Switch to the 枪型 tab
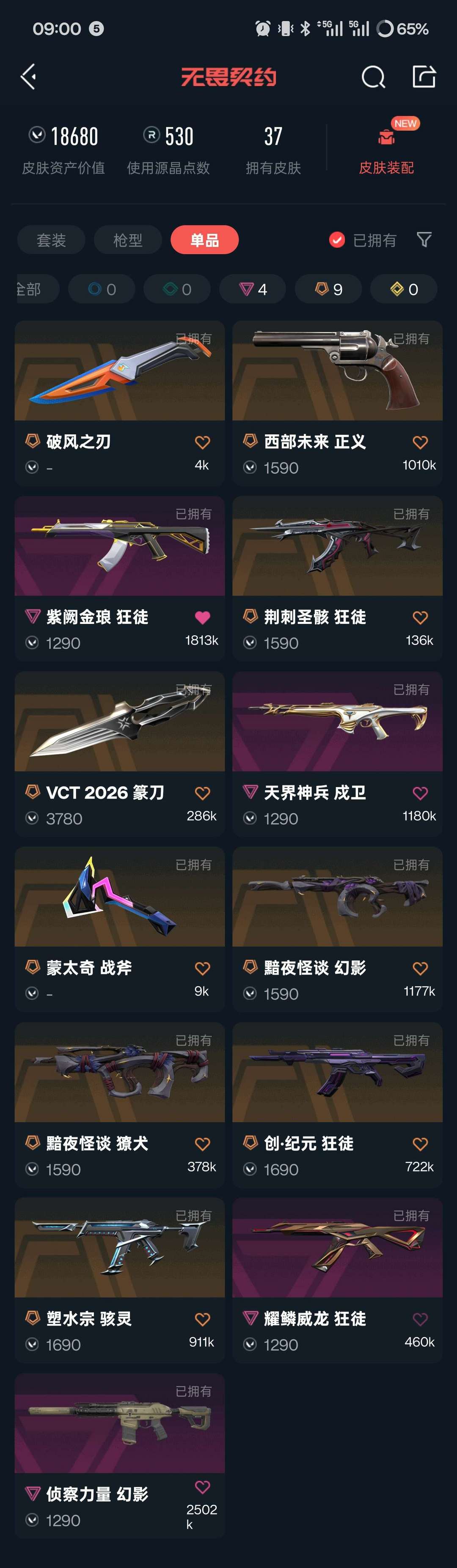The image size is (457, 1568). pyautogui.click(x=128, y=240)
